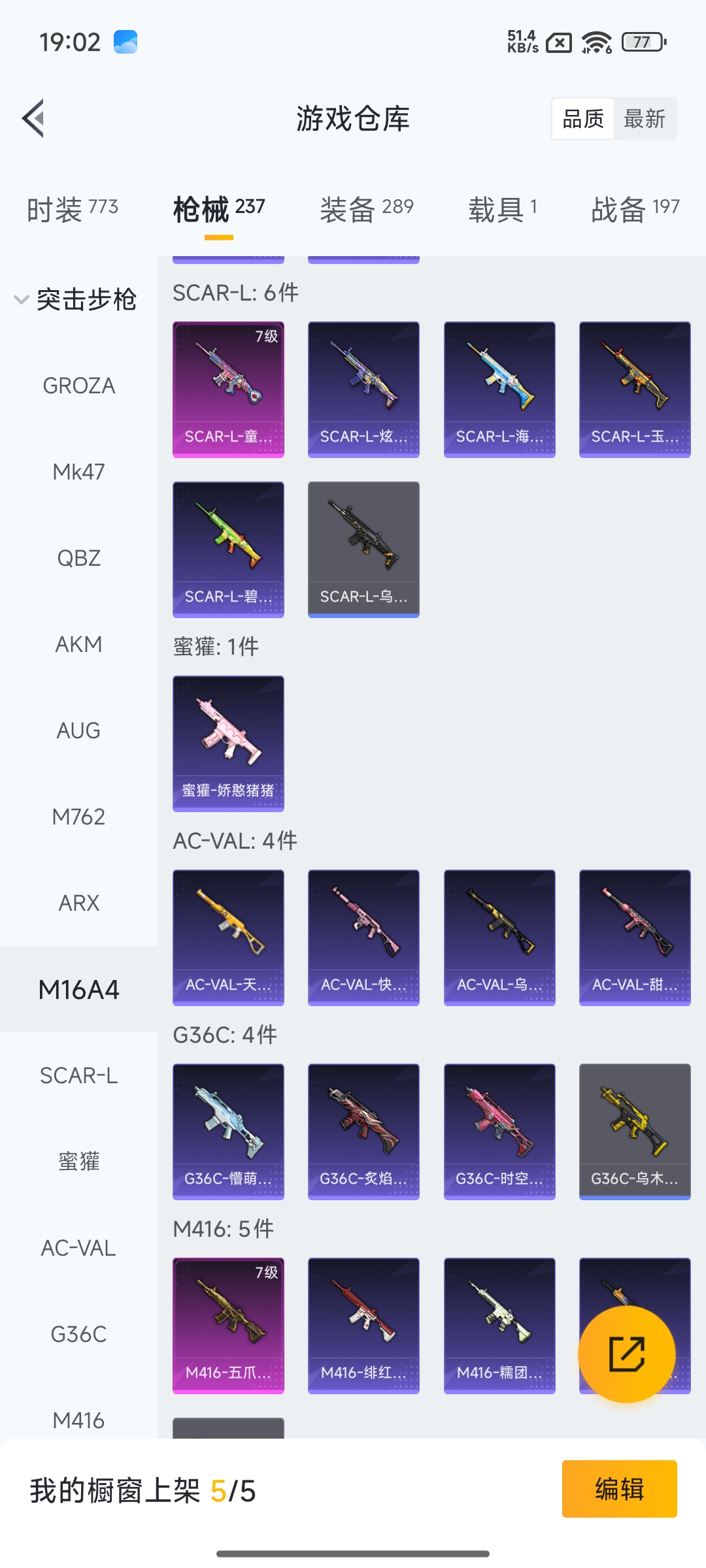Open the 载具 tab
706x1568 pixels.
[502, 209]
